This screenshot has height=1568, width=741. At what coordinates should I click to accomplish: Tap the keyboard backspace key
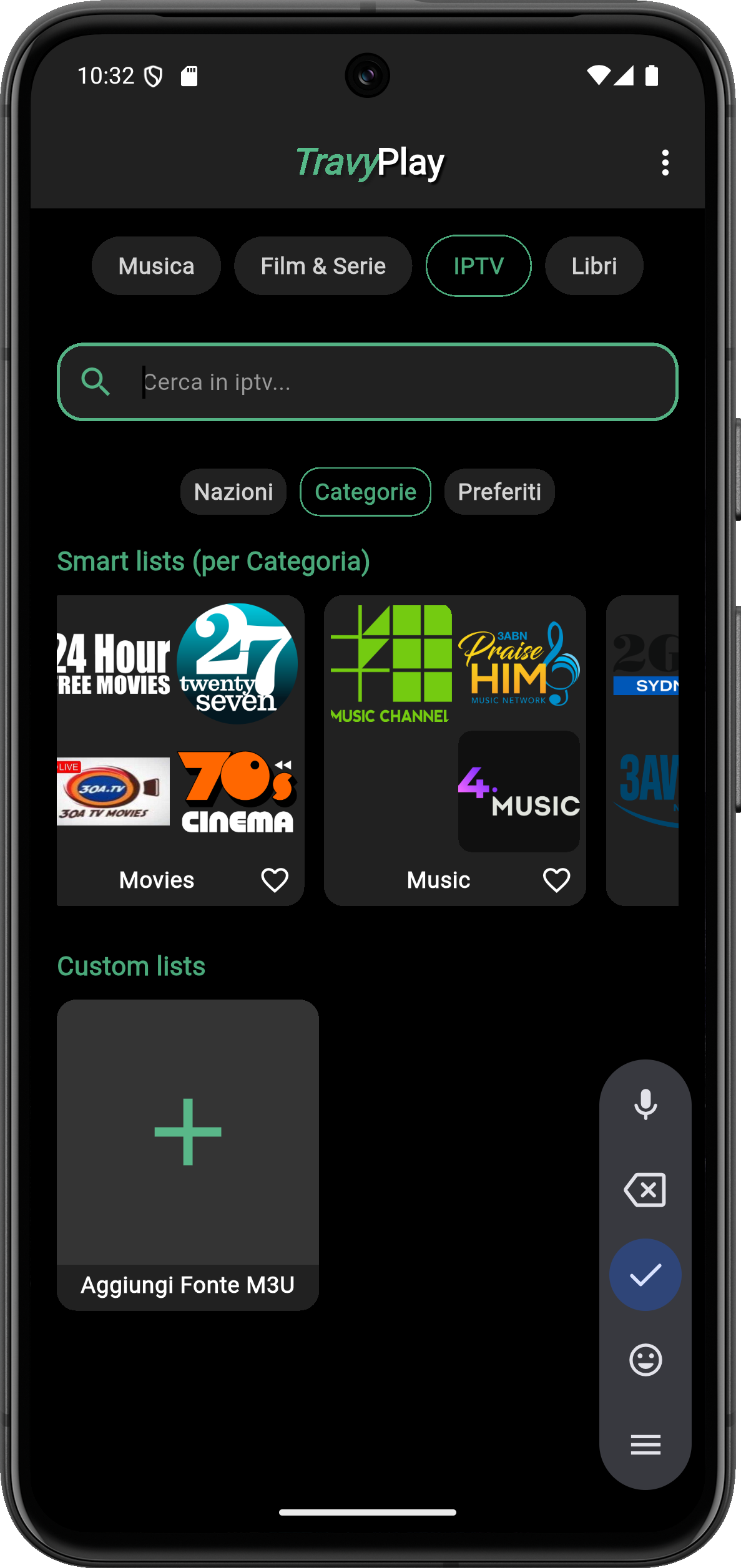645,1190
